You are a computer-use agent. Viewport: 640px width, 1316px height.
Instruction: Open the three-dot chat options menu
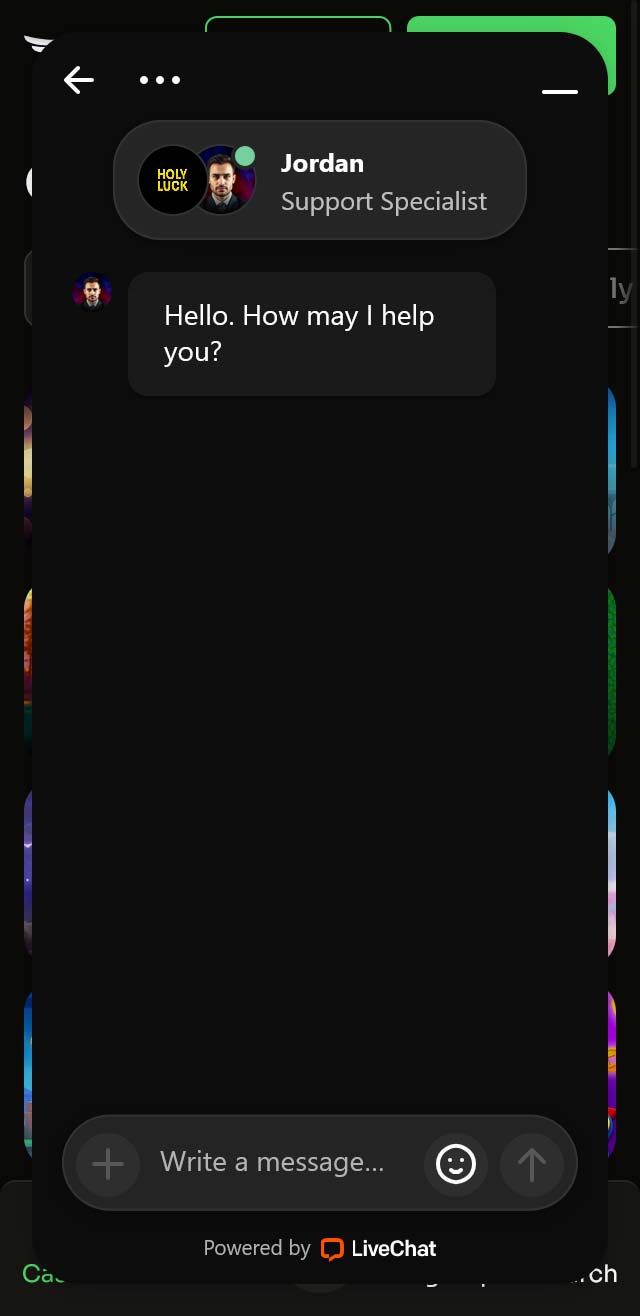[x=160, y=80]
